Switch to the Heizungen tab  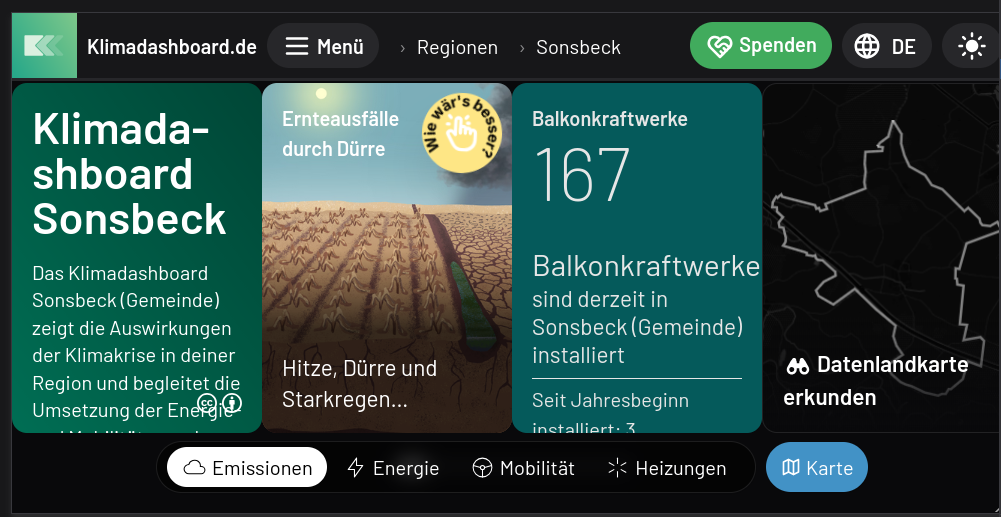pos(667,468)
